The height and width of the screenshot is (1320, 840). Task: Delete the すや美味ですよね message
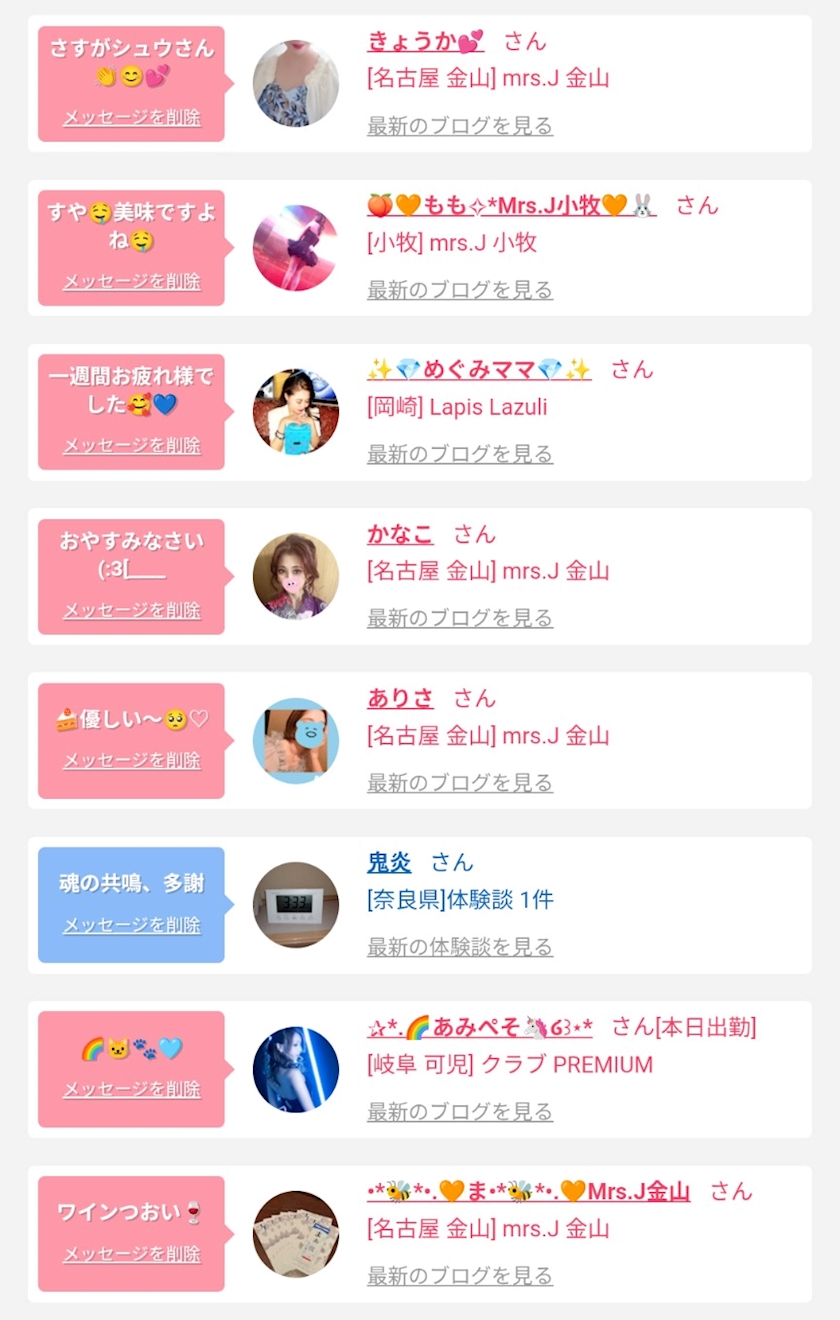[132, 281]
